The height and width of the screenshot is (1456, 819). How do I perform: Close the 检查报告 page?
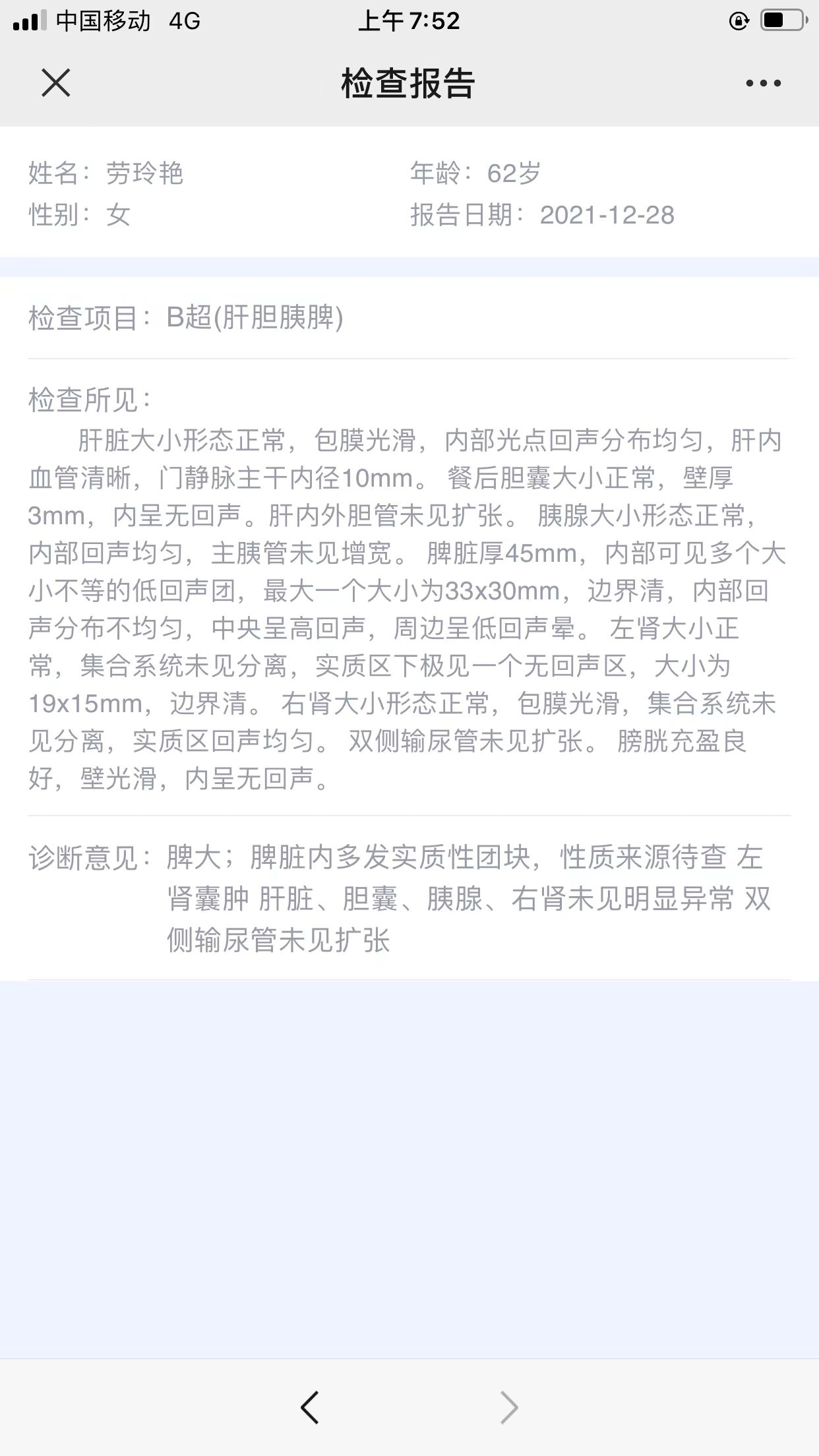click(x=55, y=83)
